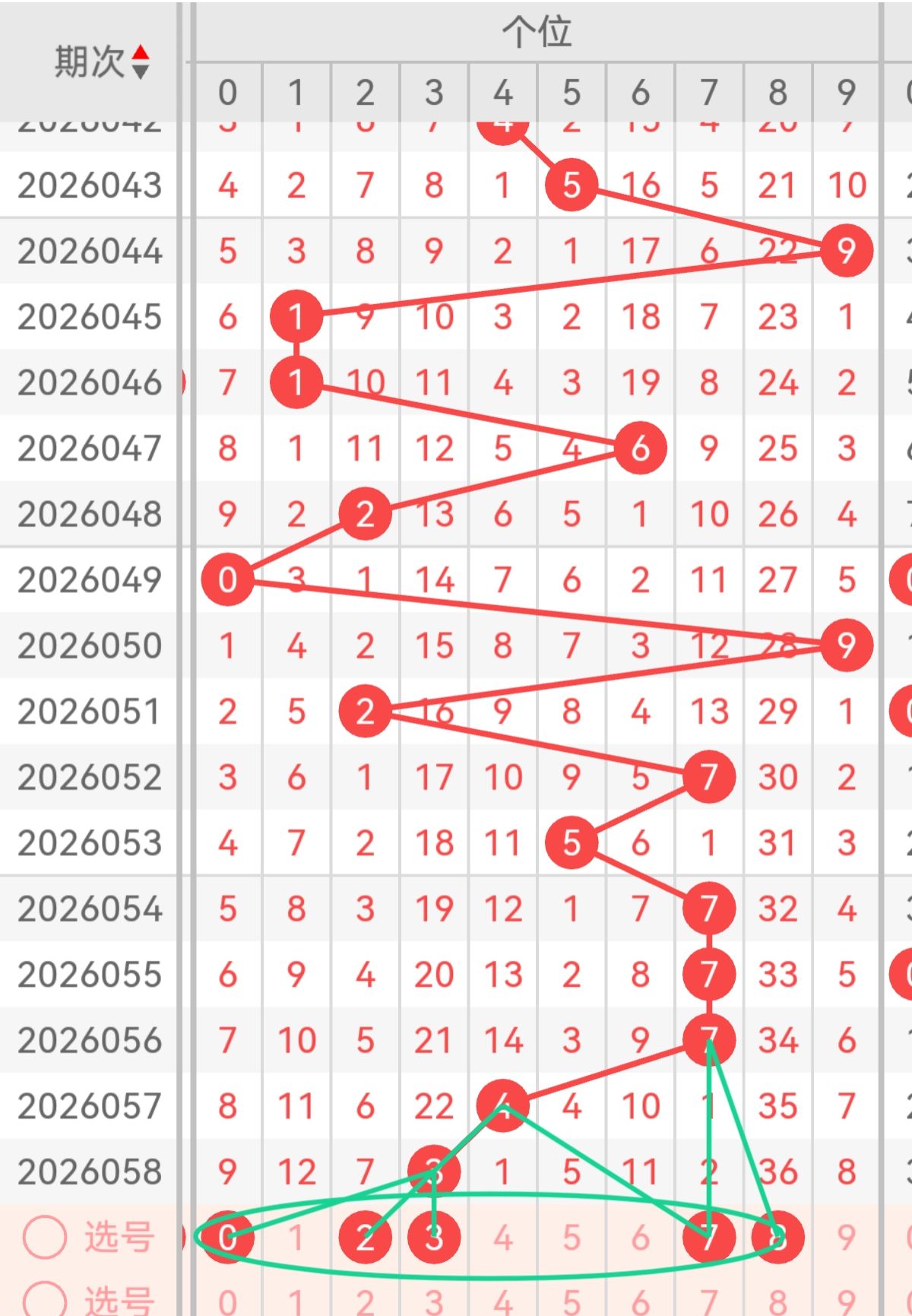Select number 5 in the first 选号 row

coord(572,1238)
